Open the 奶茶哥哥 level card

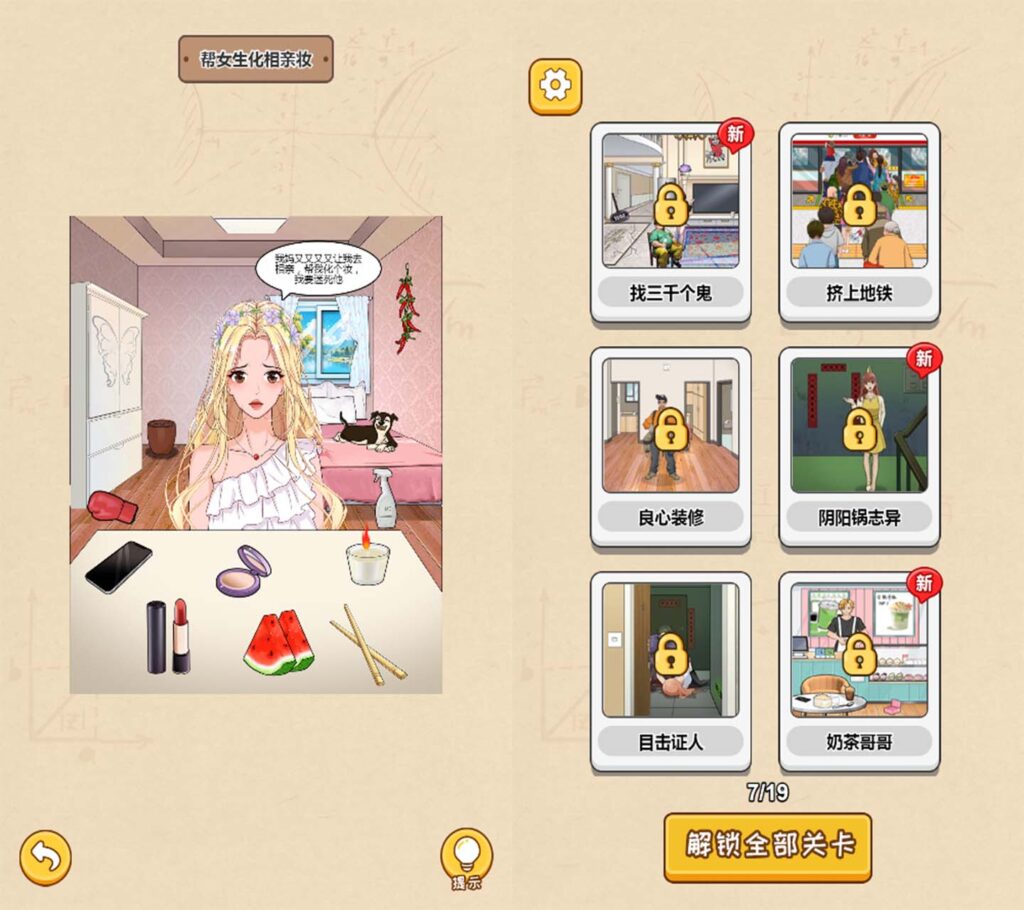tap(859, 670)
